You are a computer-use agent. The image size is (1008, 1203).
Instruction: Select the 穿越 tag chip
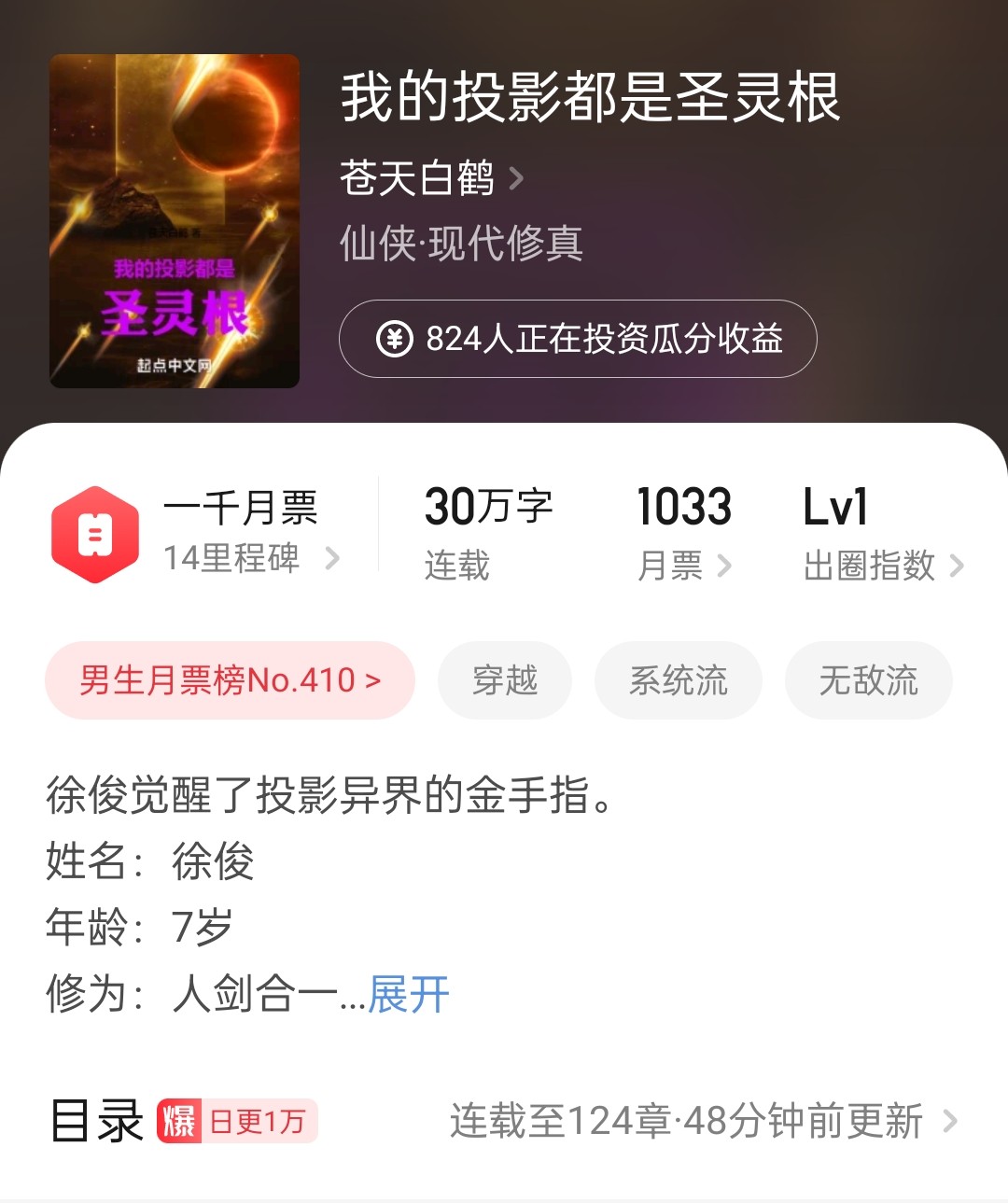point(505,680)
